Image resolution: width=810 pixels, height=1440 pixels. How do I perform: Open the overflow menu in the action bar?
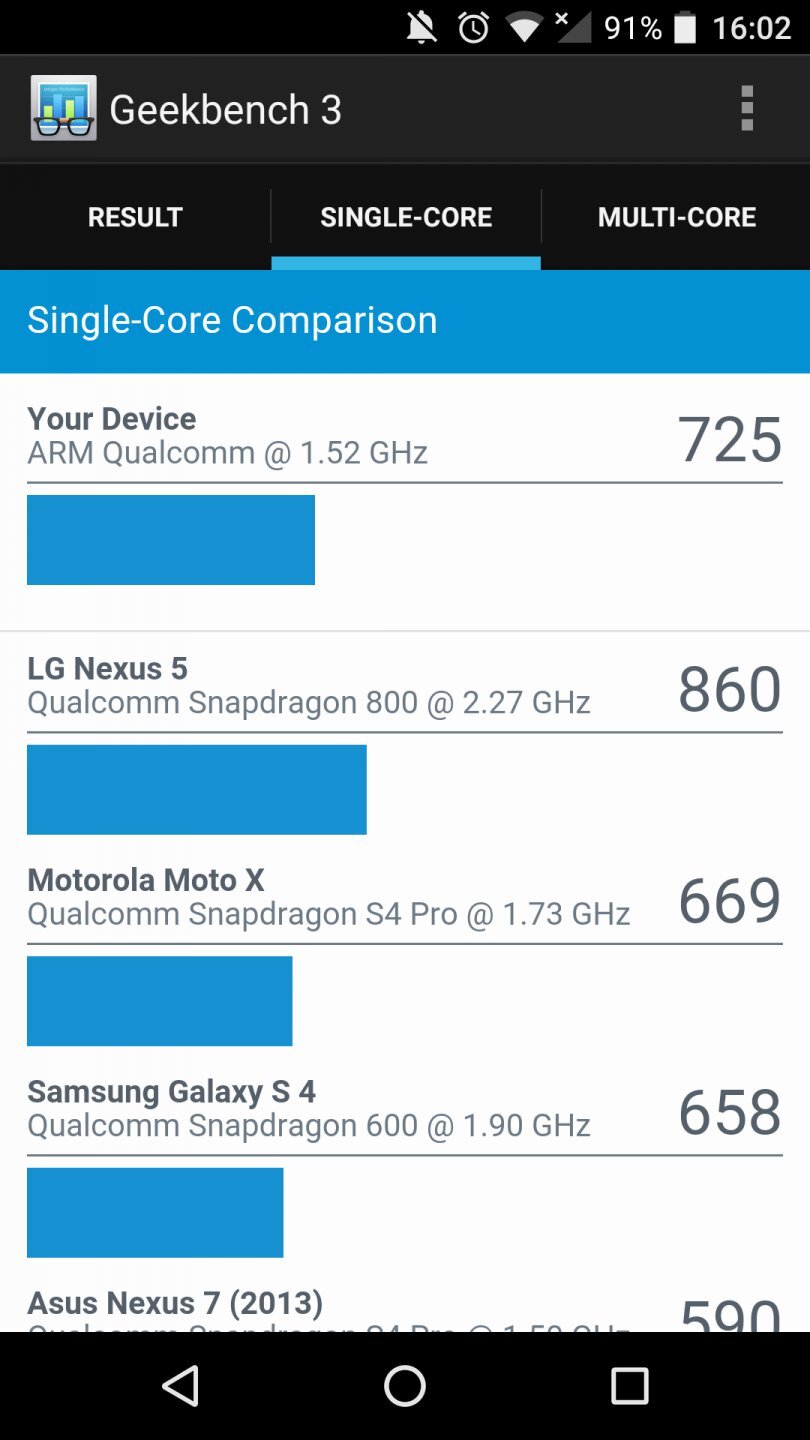pyautogui.click(x=746, y=106)
